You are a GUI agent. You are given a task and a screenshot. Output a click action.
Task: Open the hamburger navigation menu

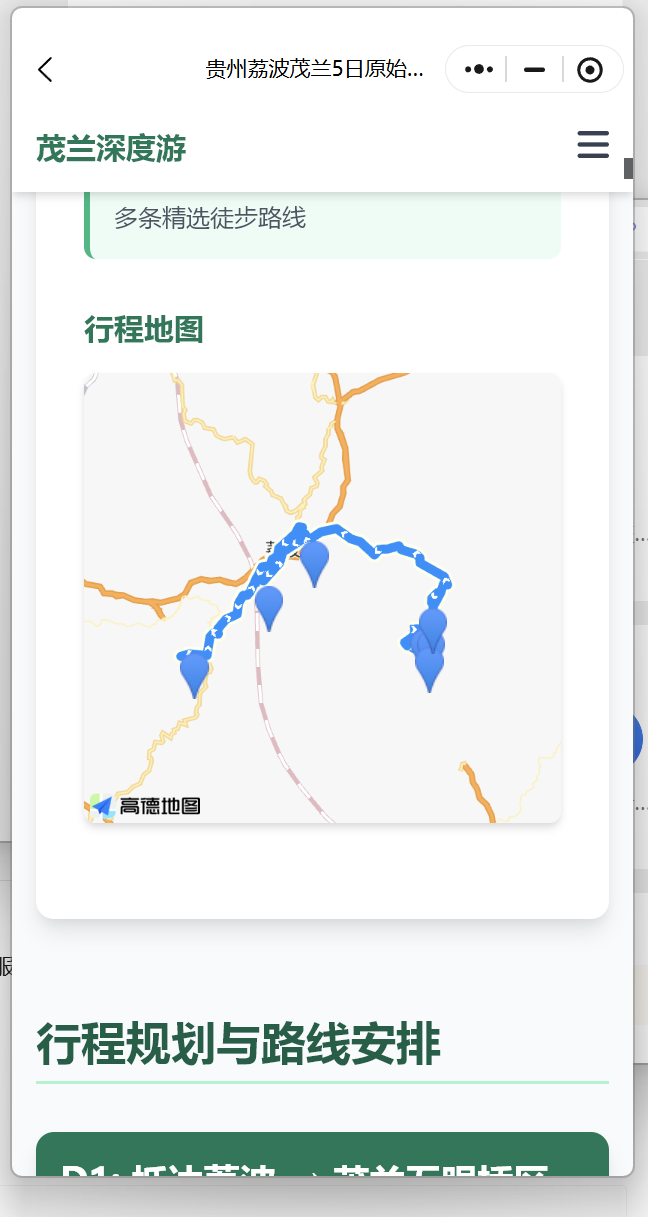(593, 144)
